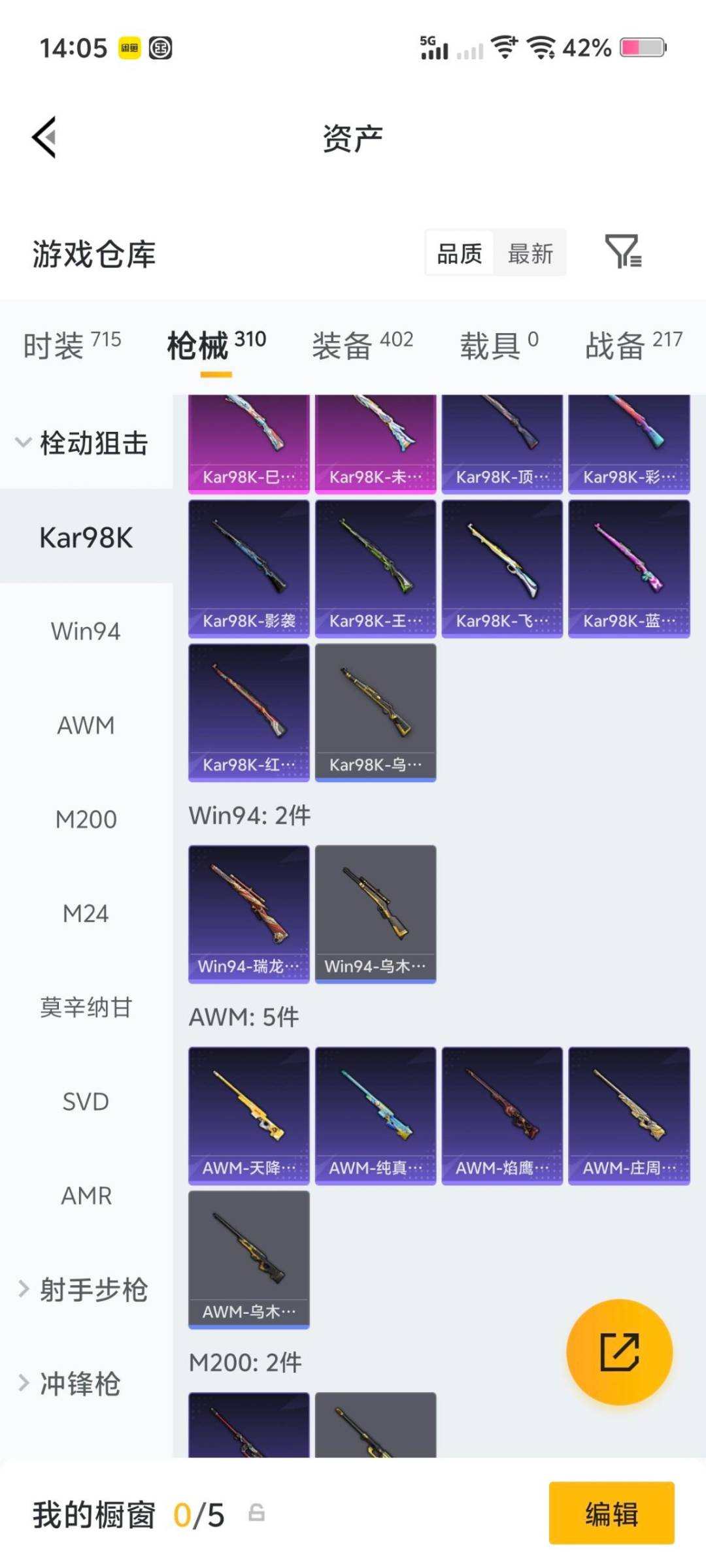Switch sorting to 最新
706x1568 pixels.
tap(530, 253)
